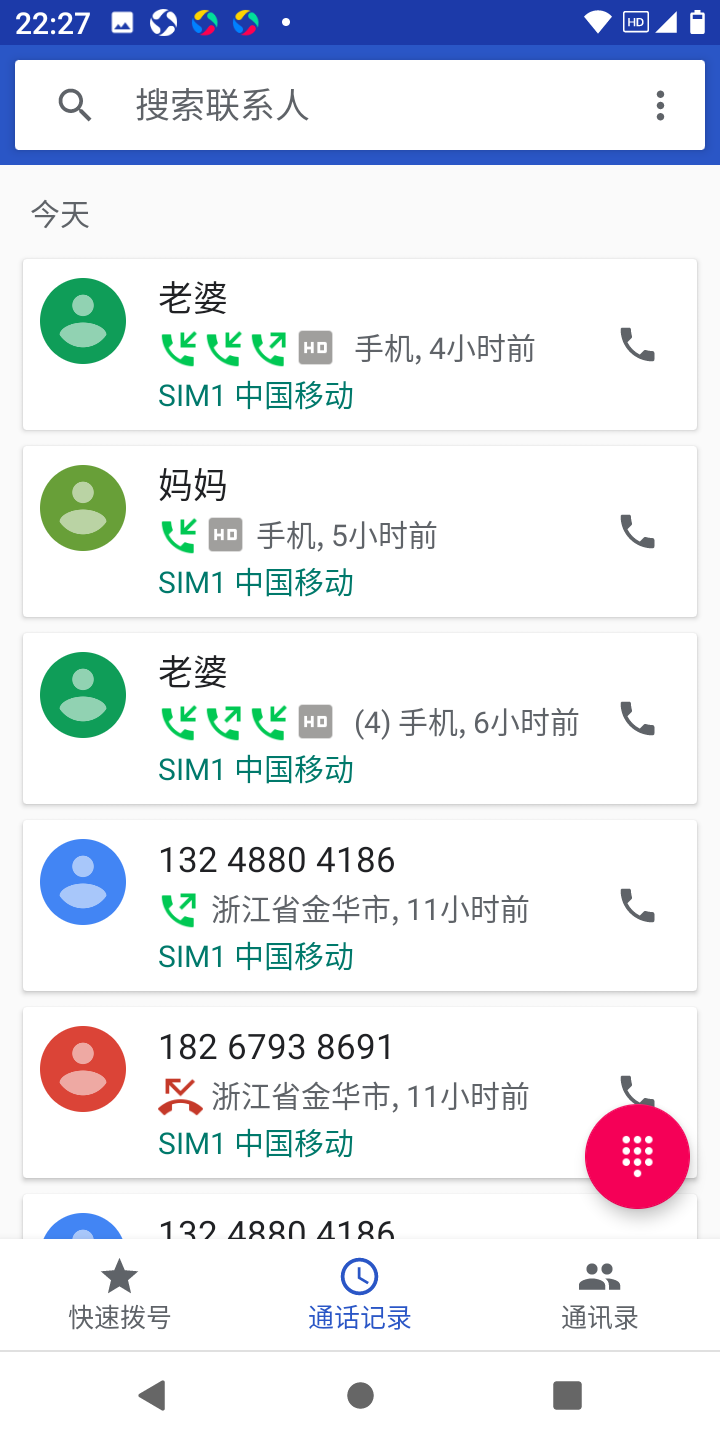This screenshot has height=1440, width=720.
Task: Call 132 4880 4186 with the phone icon
Action: (x=637, y=905)
